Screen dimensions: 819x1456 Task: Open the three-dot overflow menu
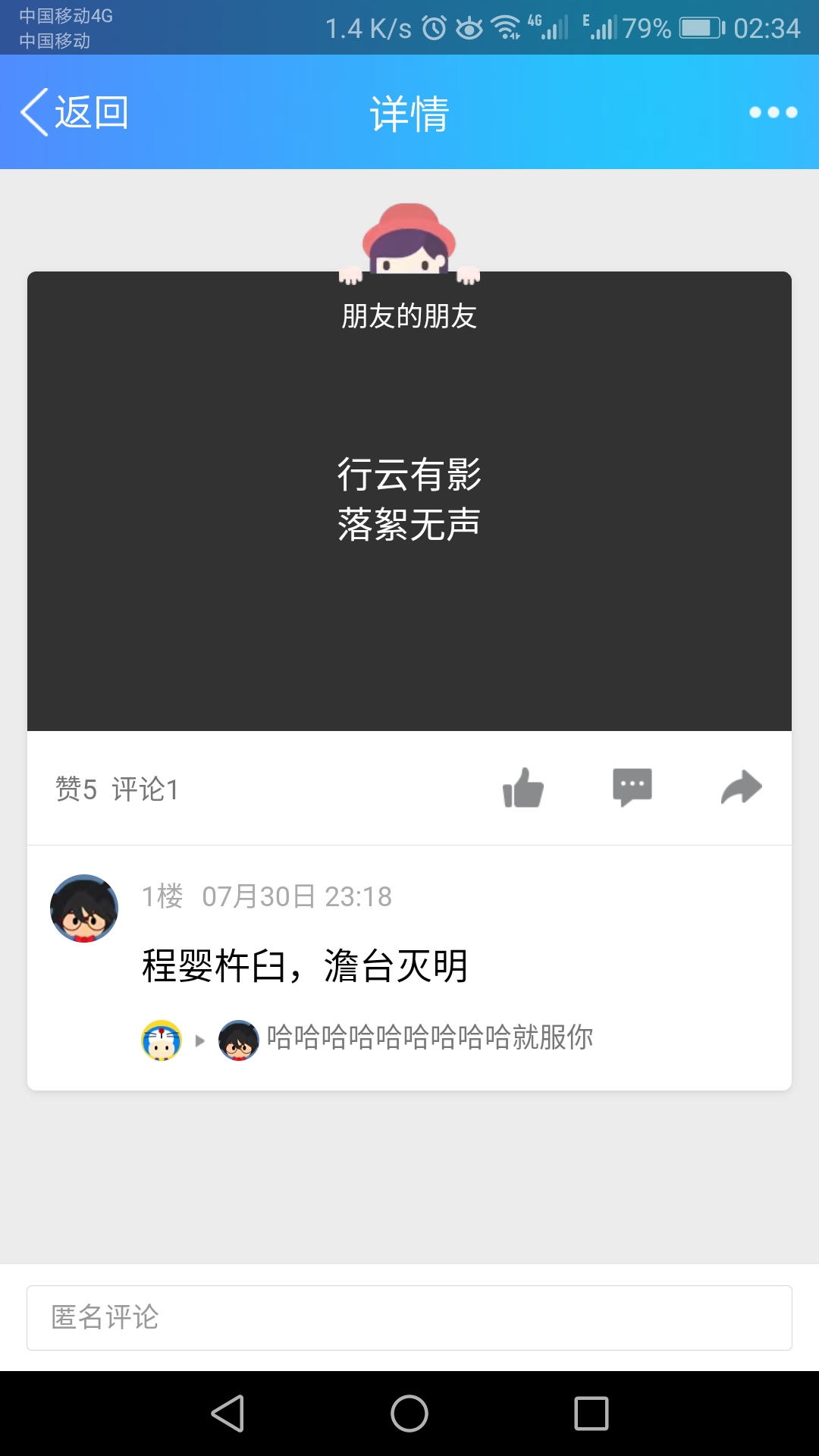click(773, 112)
